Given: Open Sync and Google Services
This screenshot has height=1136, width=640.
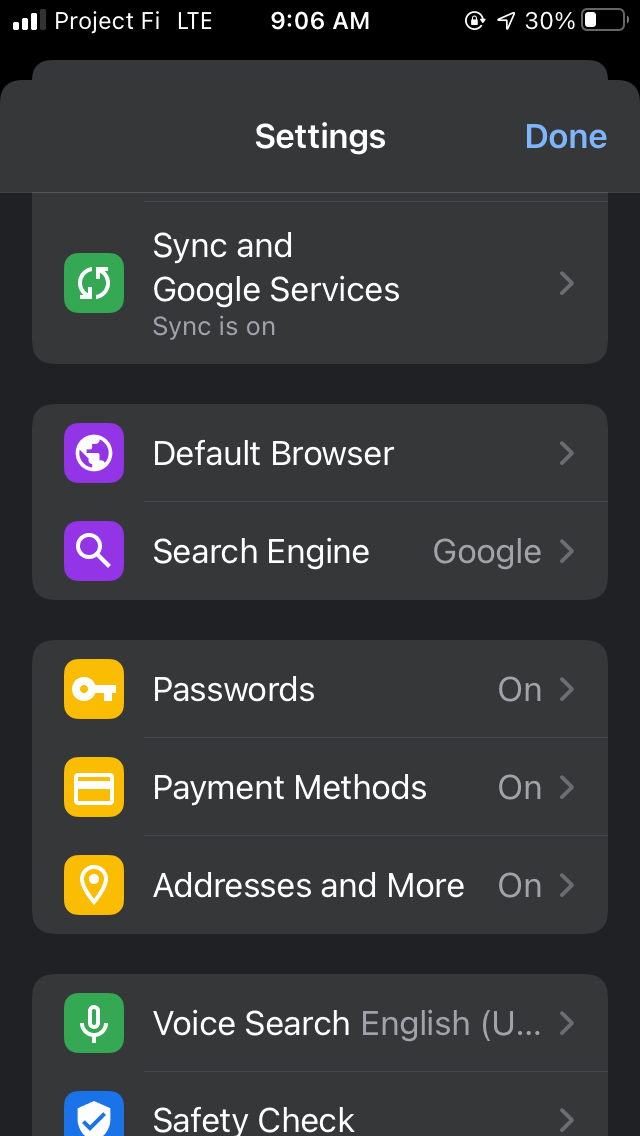Looking at the screenshot, I should [320, 284].
